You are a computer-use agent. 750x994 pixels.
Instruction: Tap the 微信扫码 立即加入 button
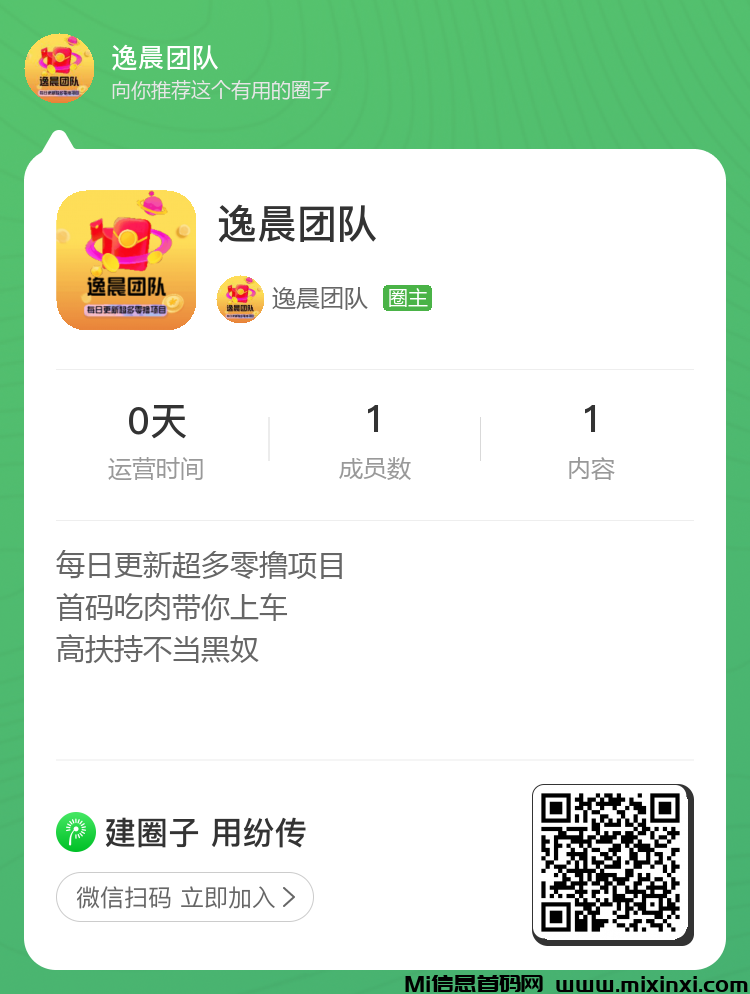184,897
